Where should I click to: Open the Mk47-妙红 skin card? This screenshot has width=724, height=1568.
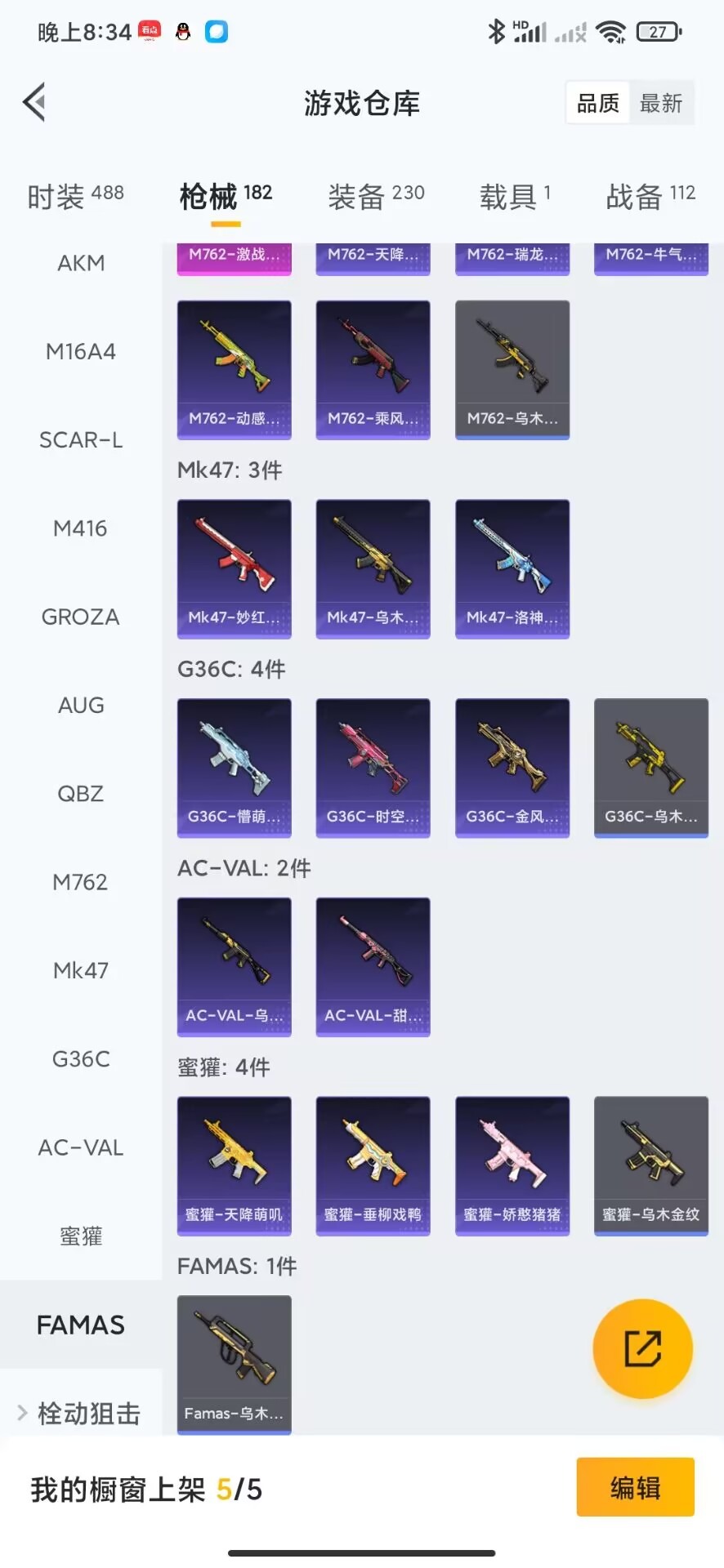(x=235, y=568)
